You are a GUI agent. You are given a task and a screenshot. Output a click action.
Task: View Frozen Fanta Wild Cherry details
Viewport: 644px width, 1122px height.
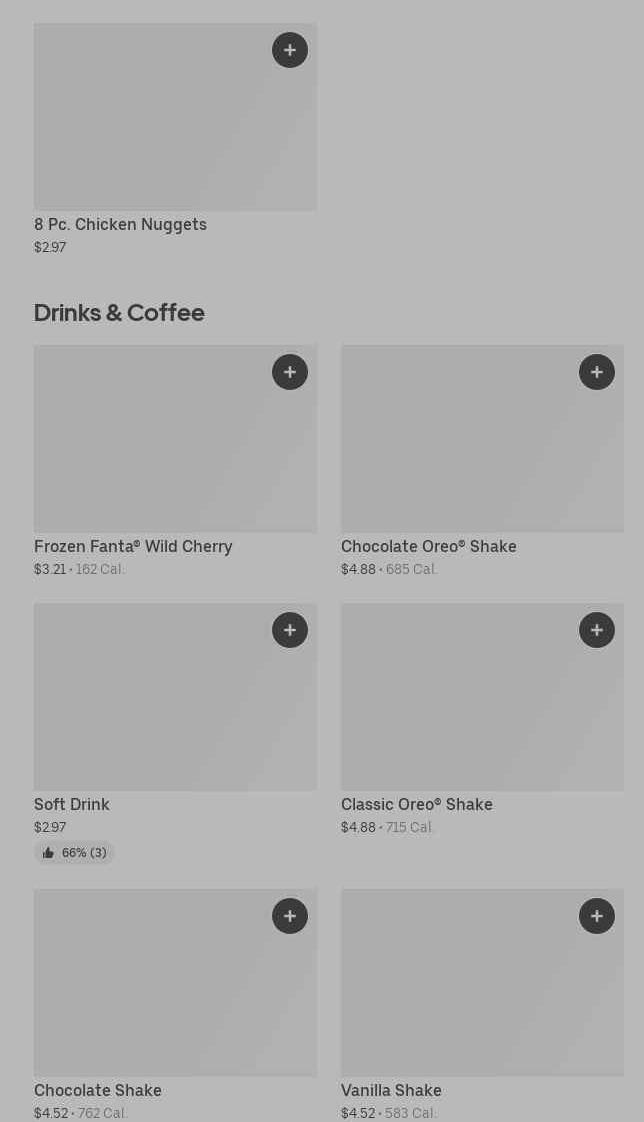point(150,450)
